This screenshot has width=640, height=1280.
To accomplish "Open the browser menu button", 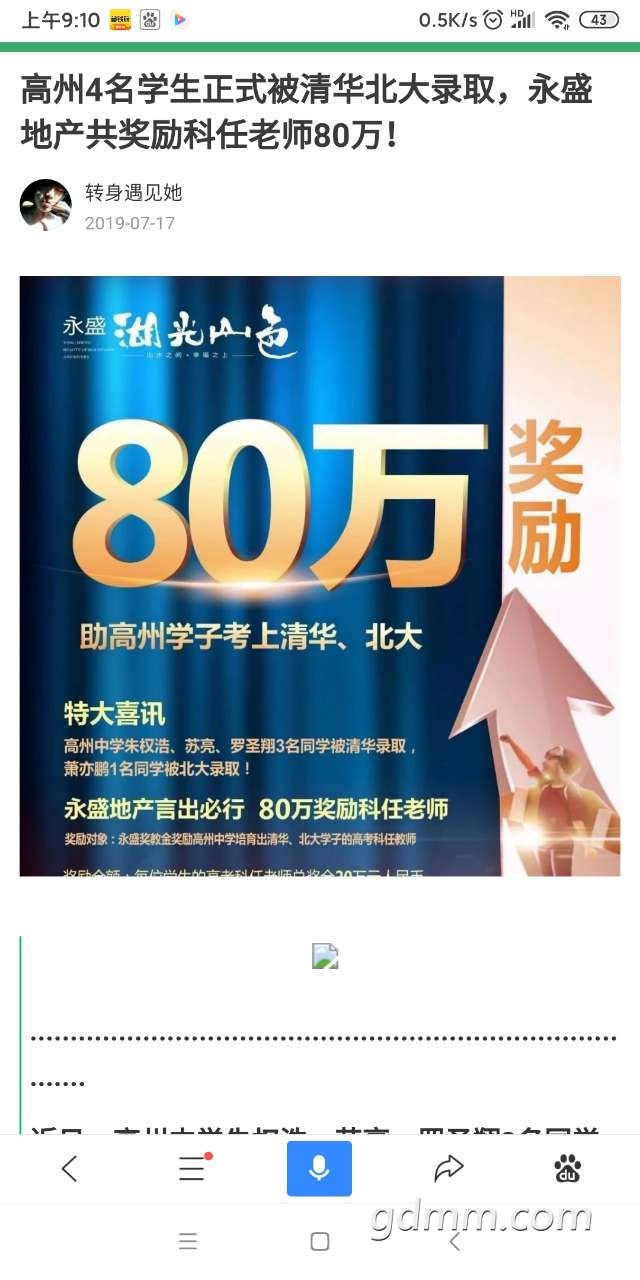I will click(x=192, y=1168).
